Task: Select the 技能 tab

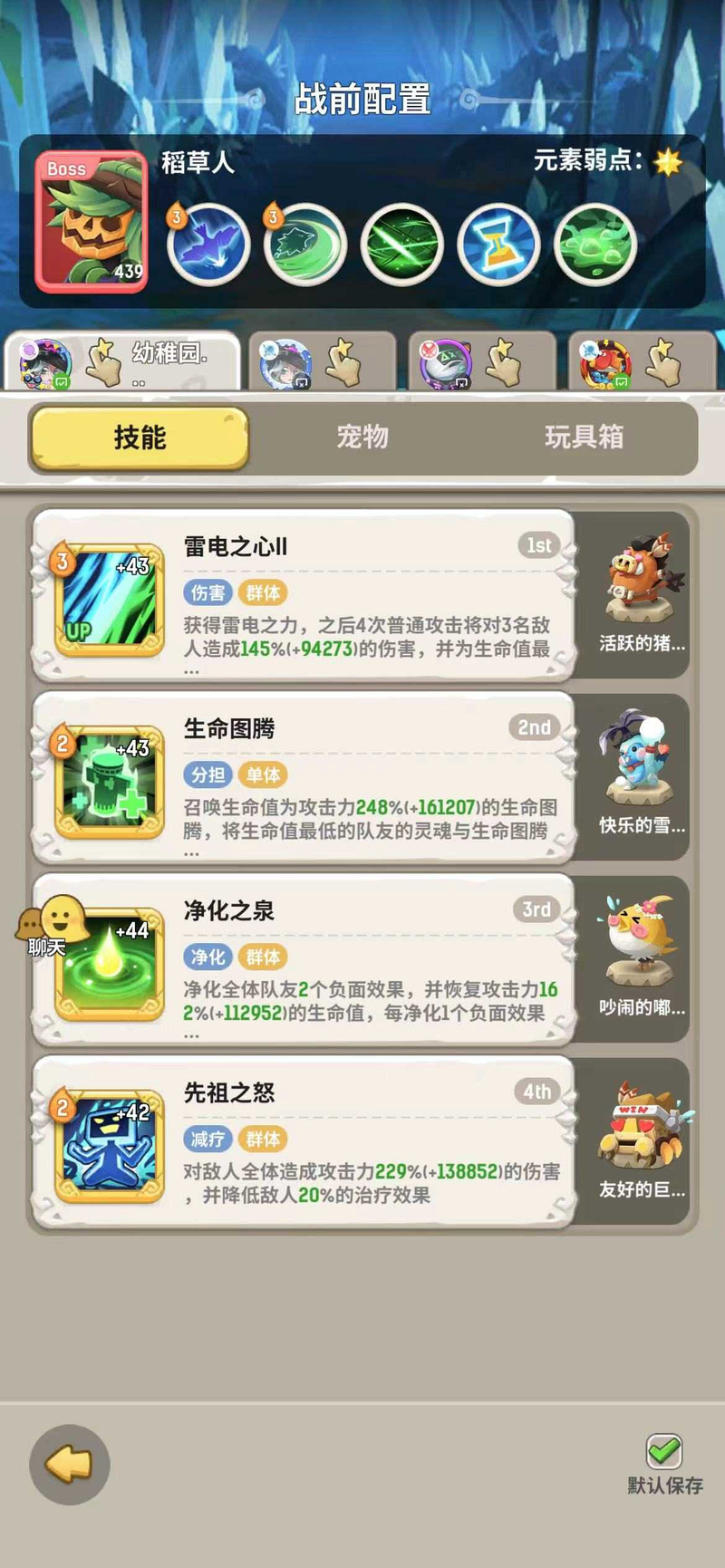Action: [x=140, y=438]
